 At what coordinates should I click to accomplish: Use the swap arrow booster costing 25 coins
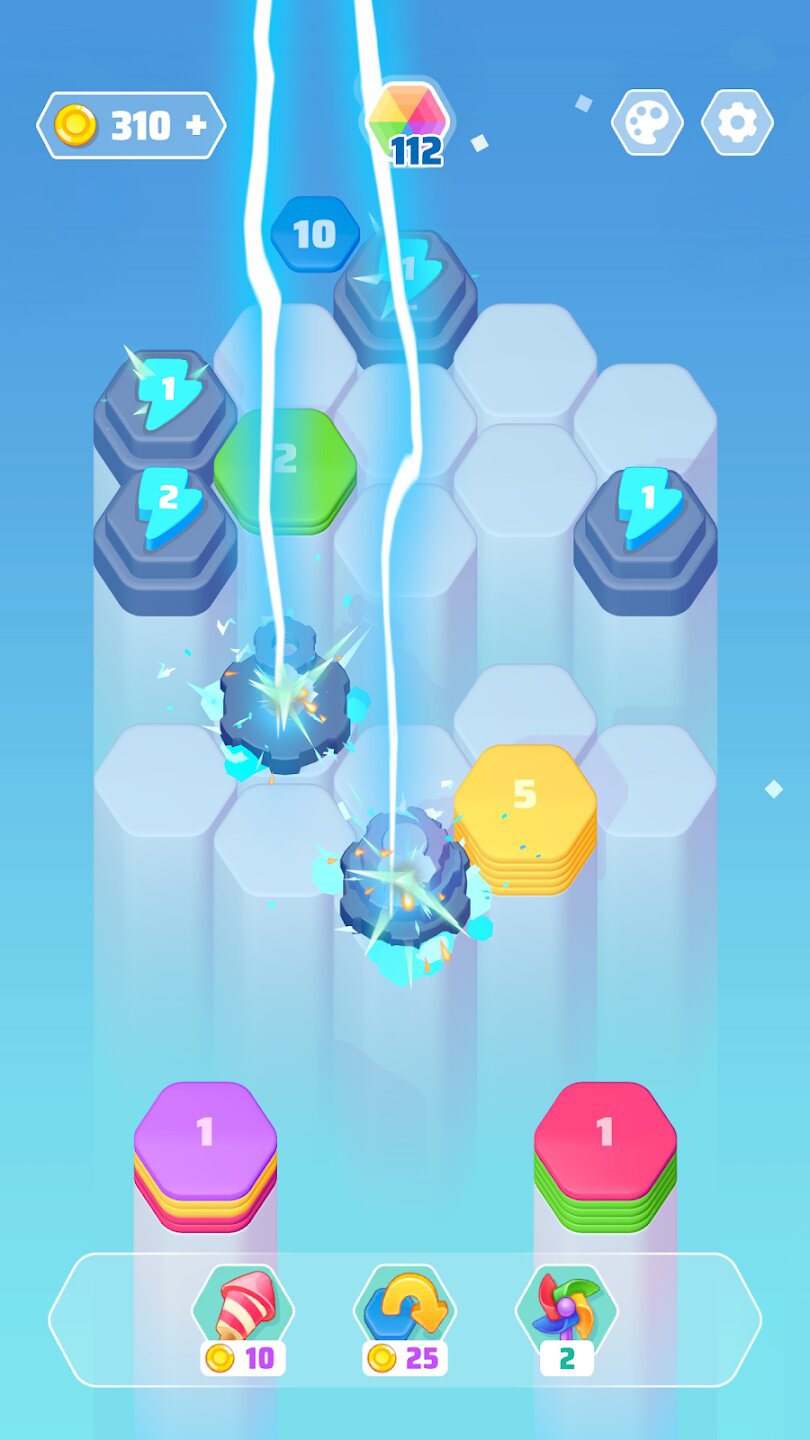click(405, 1312)
